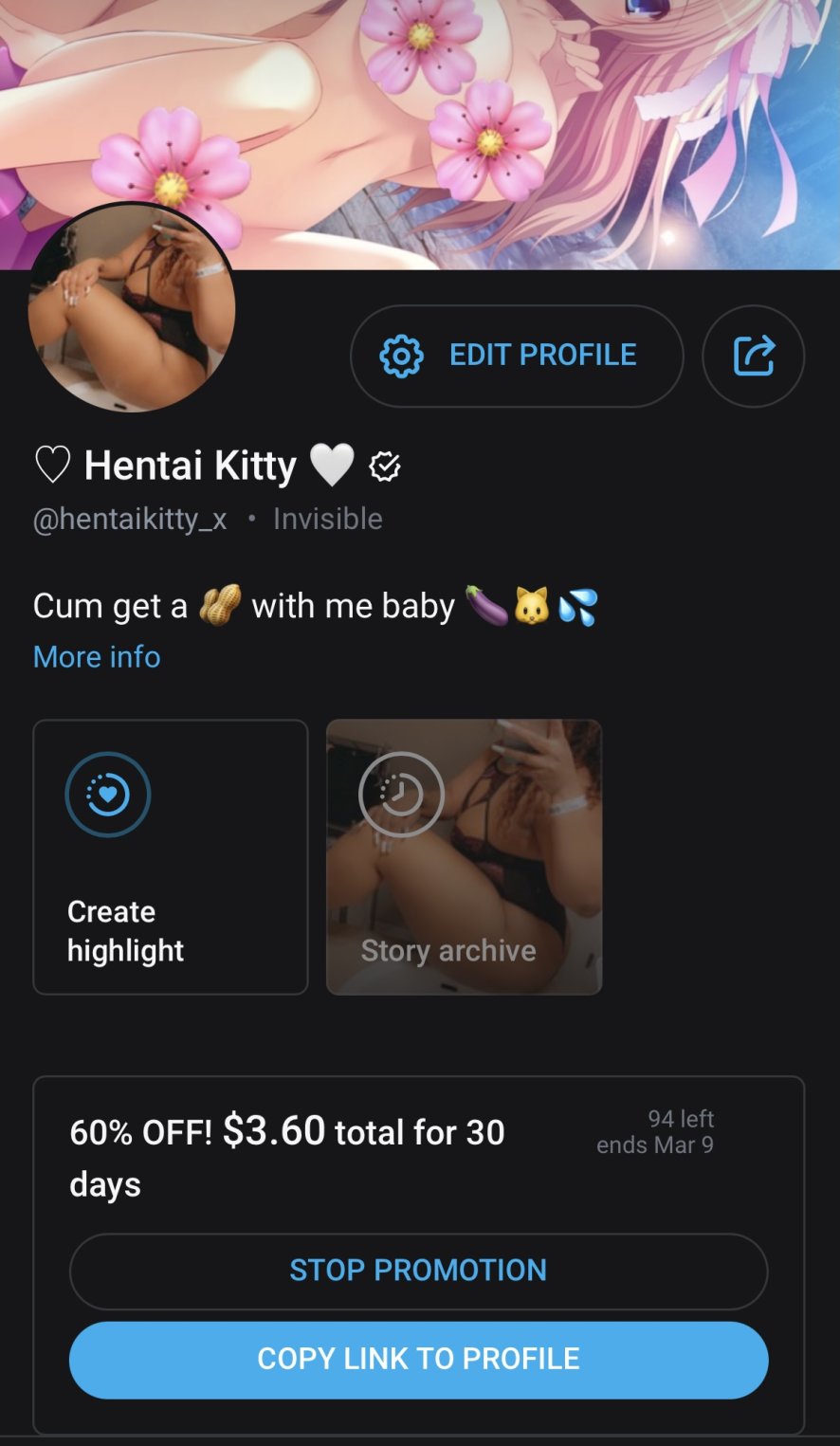Create a new highlight

[x=171, y=857]
